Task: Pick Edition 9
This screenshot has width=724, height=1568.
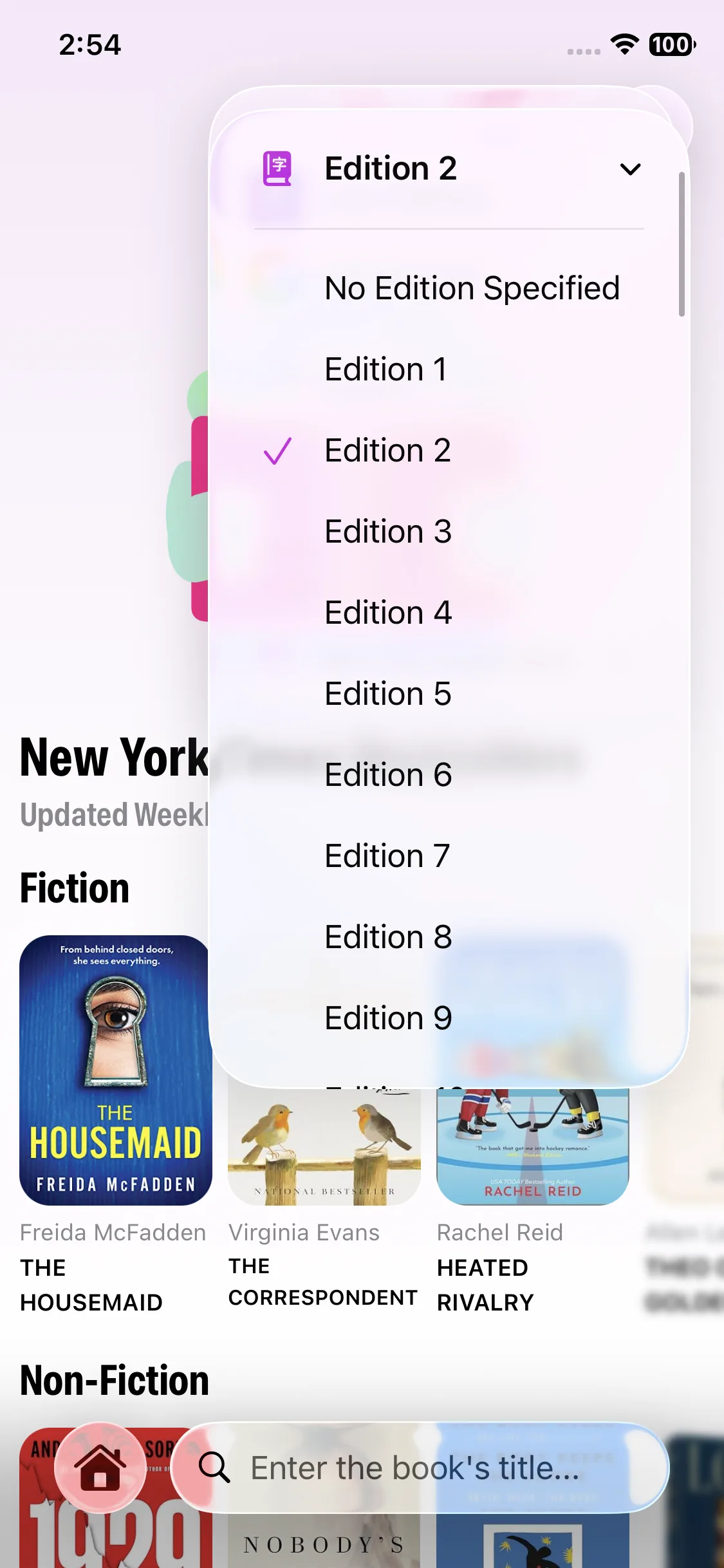Action: pos(449,1018)
